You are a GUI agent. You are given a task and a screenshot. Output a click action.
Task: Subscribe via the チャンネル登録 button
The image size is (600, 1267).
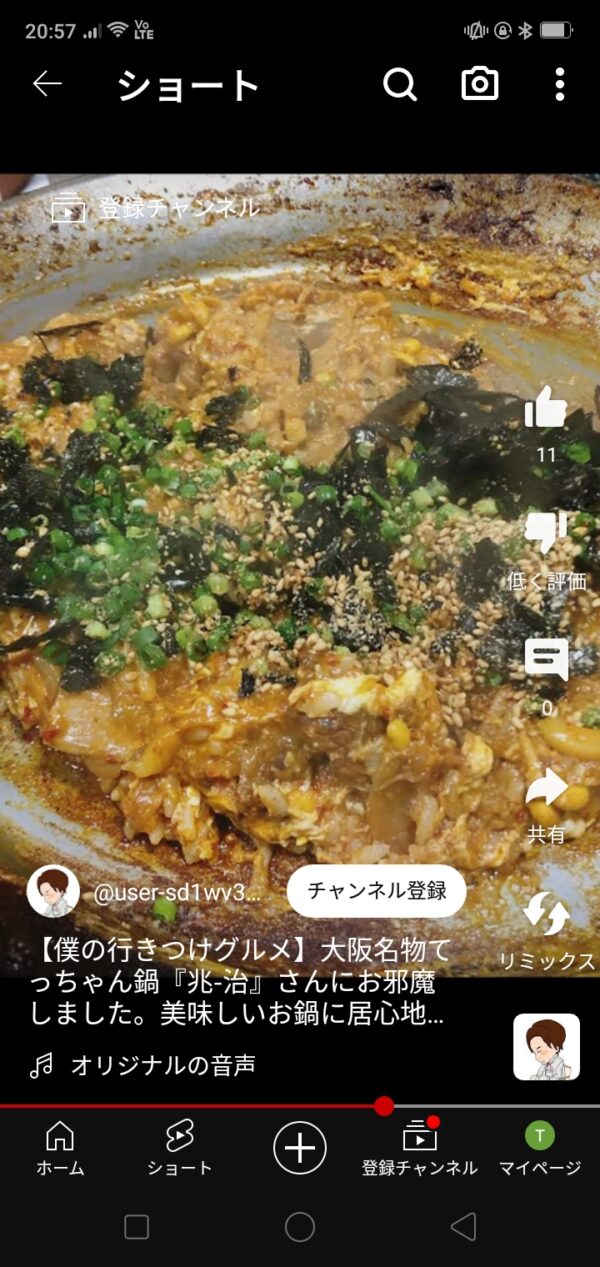[x=377, y=891]
